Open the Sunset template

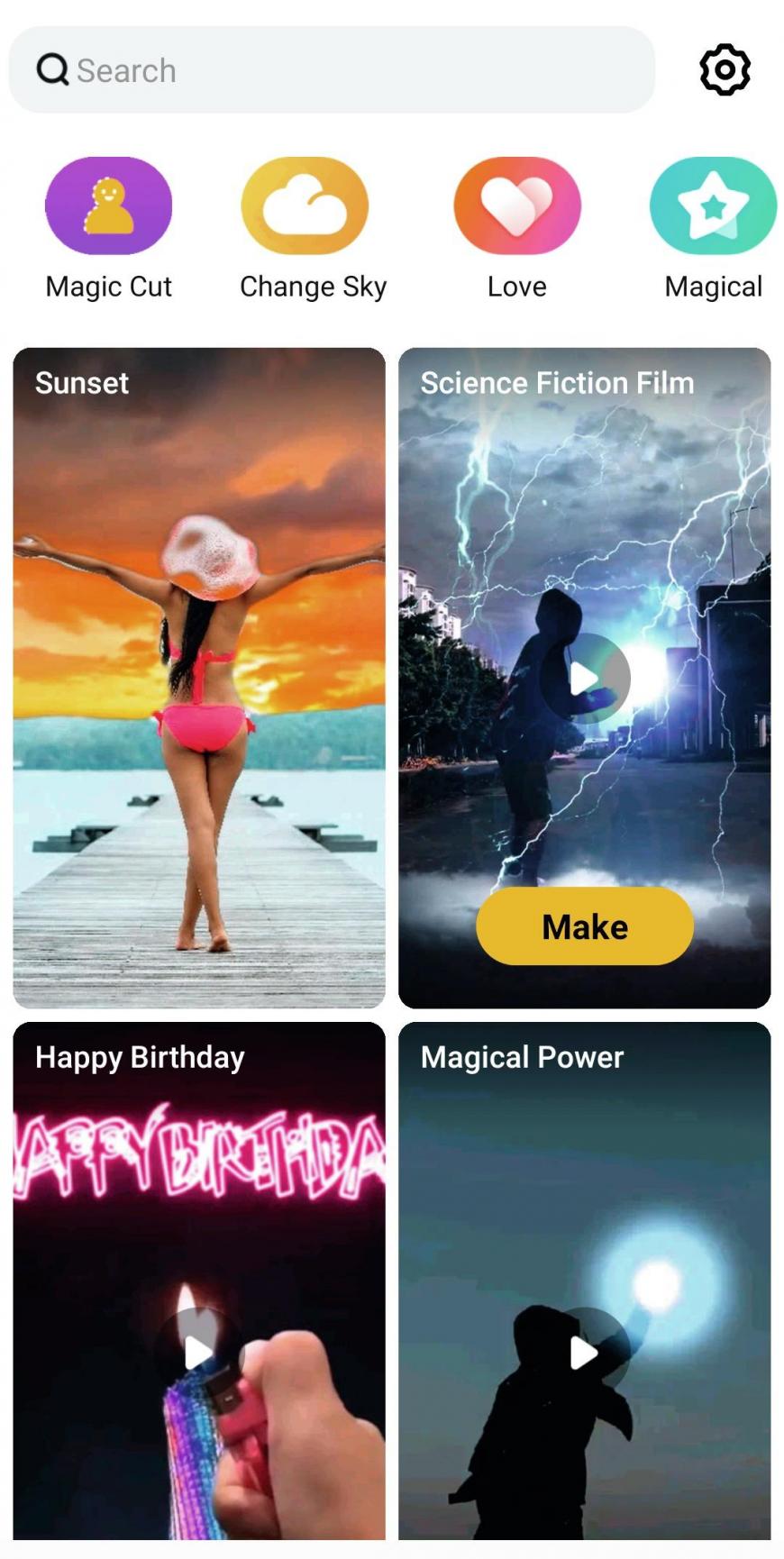click(199, 678)
